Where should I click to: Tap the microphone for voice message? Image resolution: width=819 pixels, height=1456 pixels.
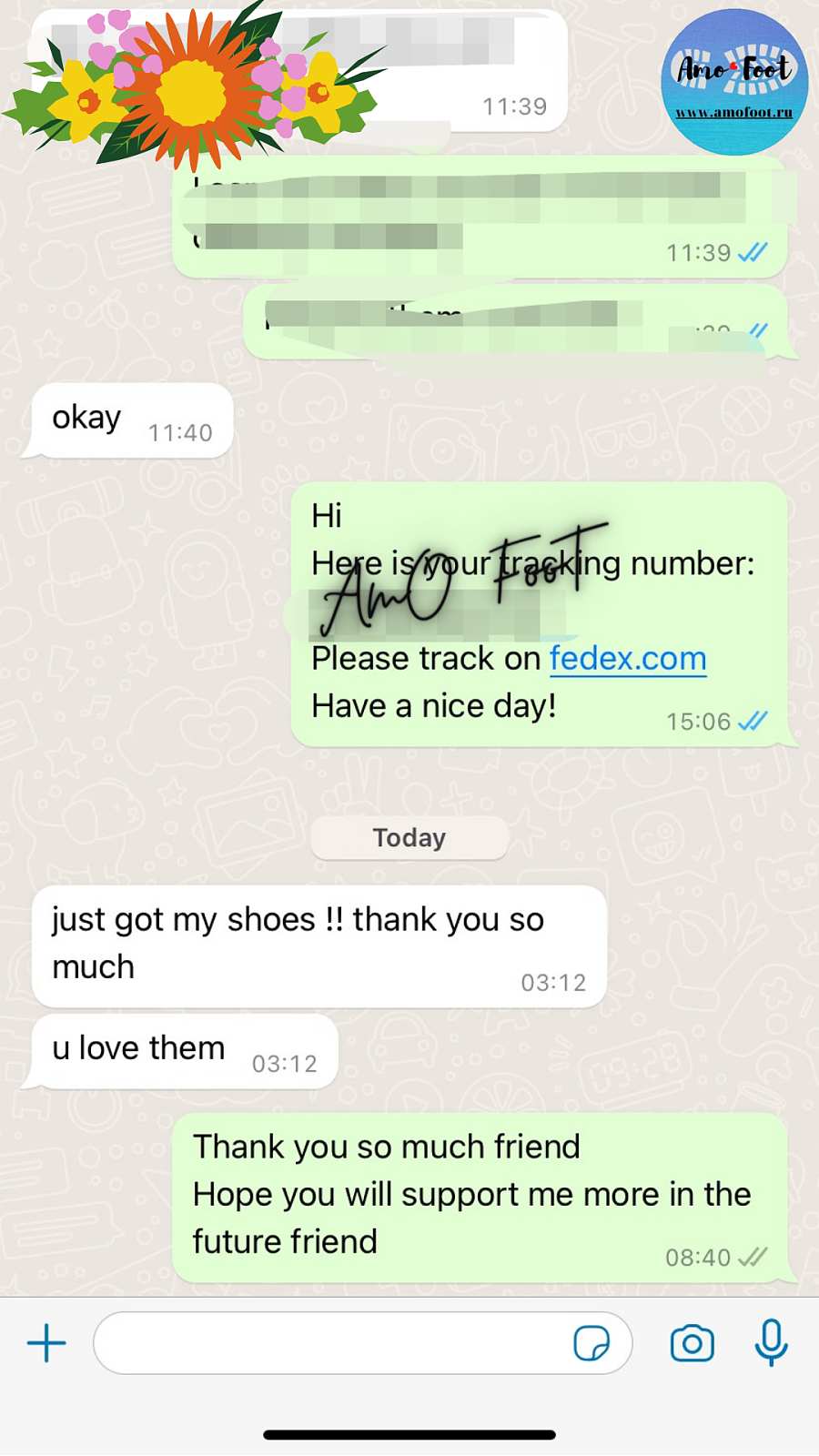pyautogui.click(x=771, y=1343)
